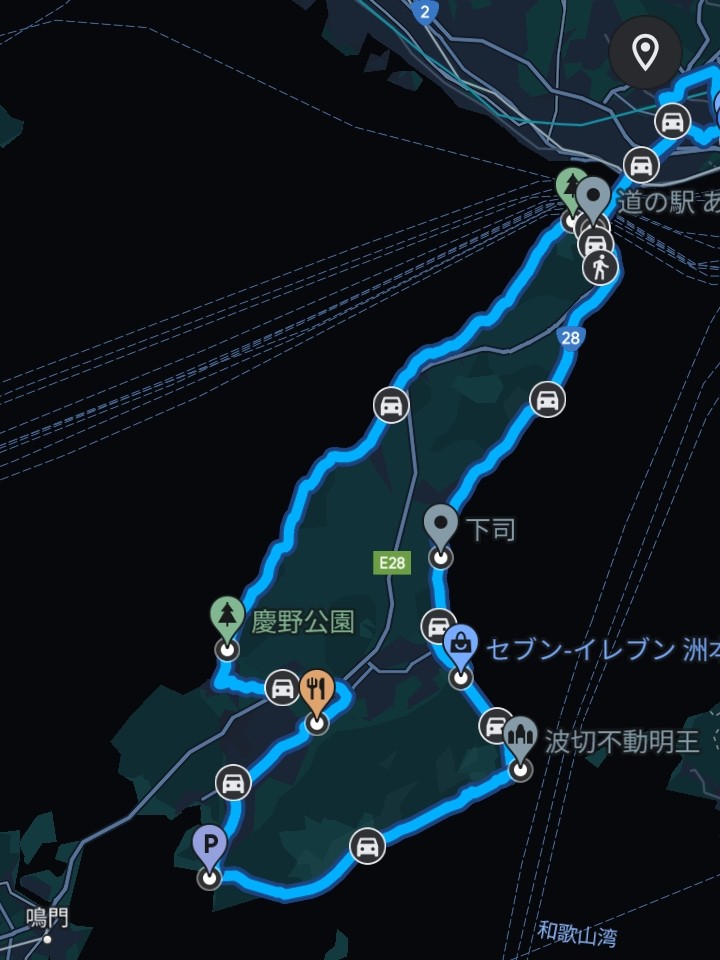Image resolution: width=720 pixels, height=960 pixels.
Task: Select the orange restaurant marker
Action: [x=317, y=690]
